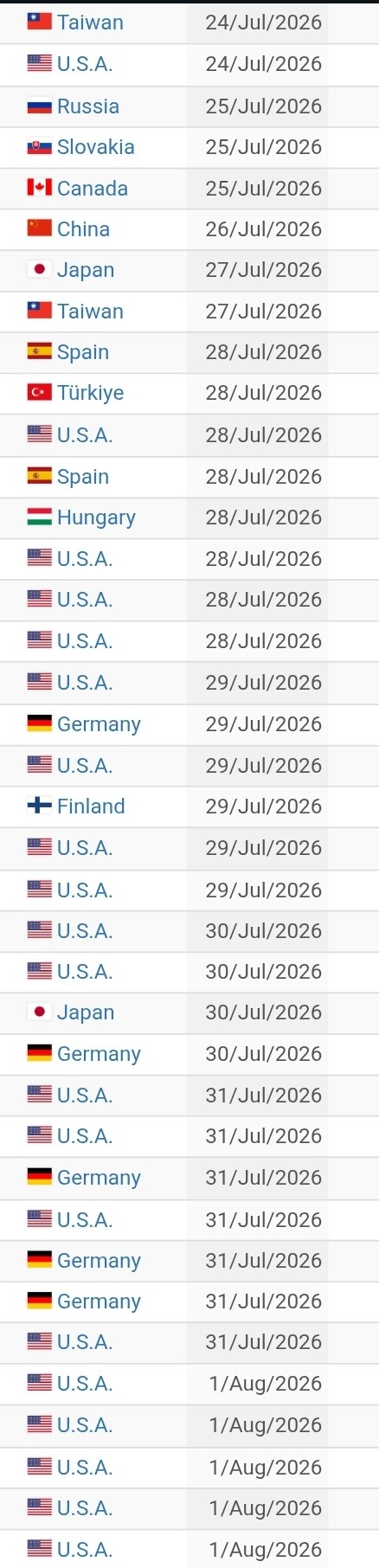Select the Hungary link
Viewport: 379px width, 1568px height.
(96, 517)
